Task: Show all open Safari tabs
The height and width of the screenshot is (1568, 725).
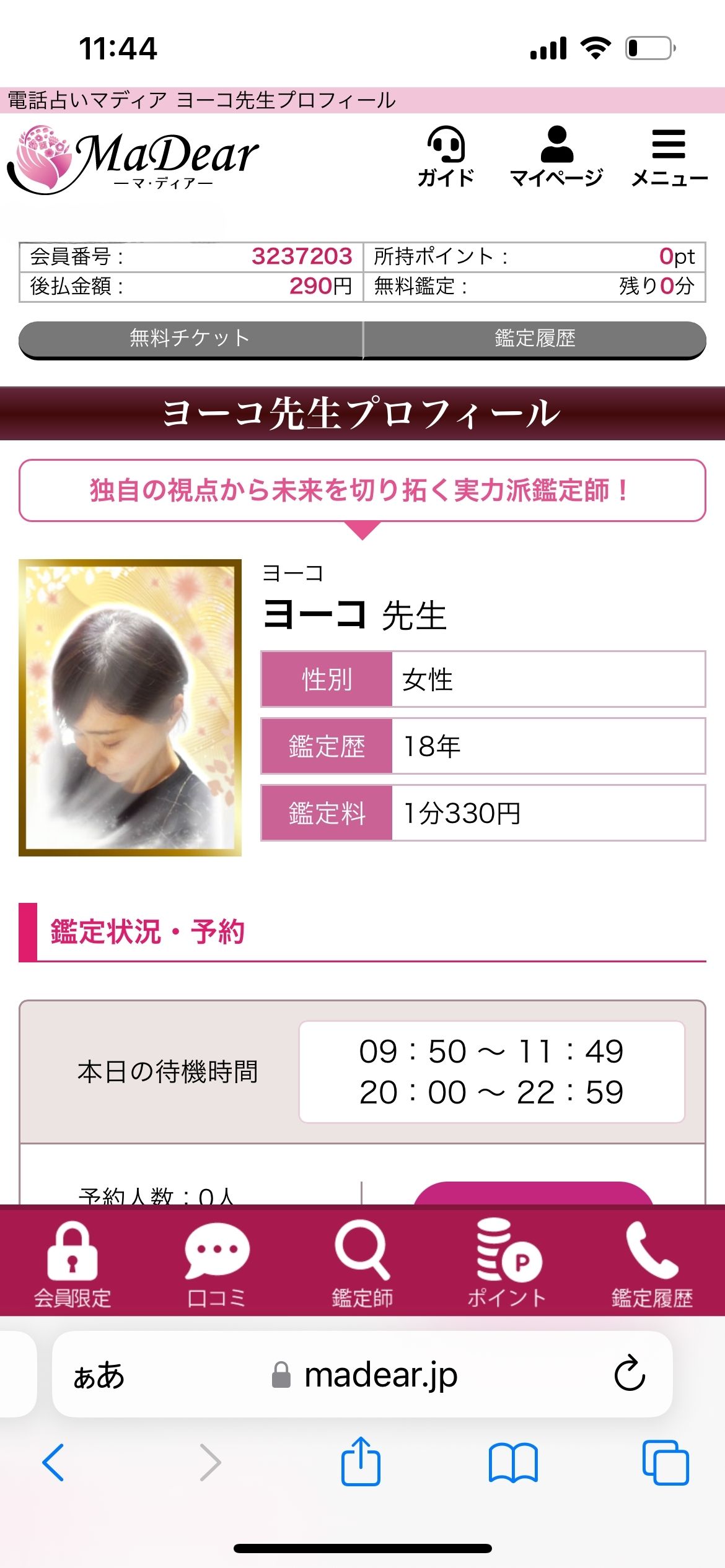Action: point(666,1463)
